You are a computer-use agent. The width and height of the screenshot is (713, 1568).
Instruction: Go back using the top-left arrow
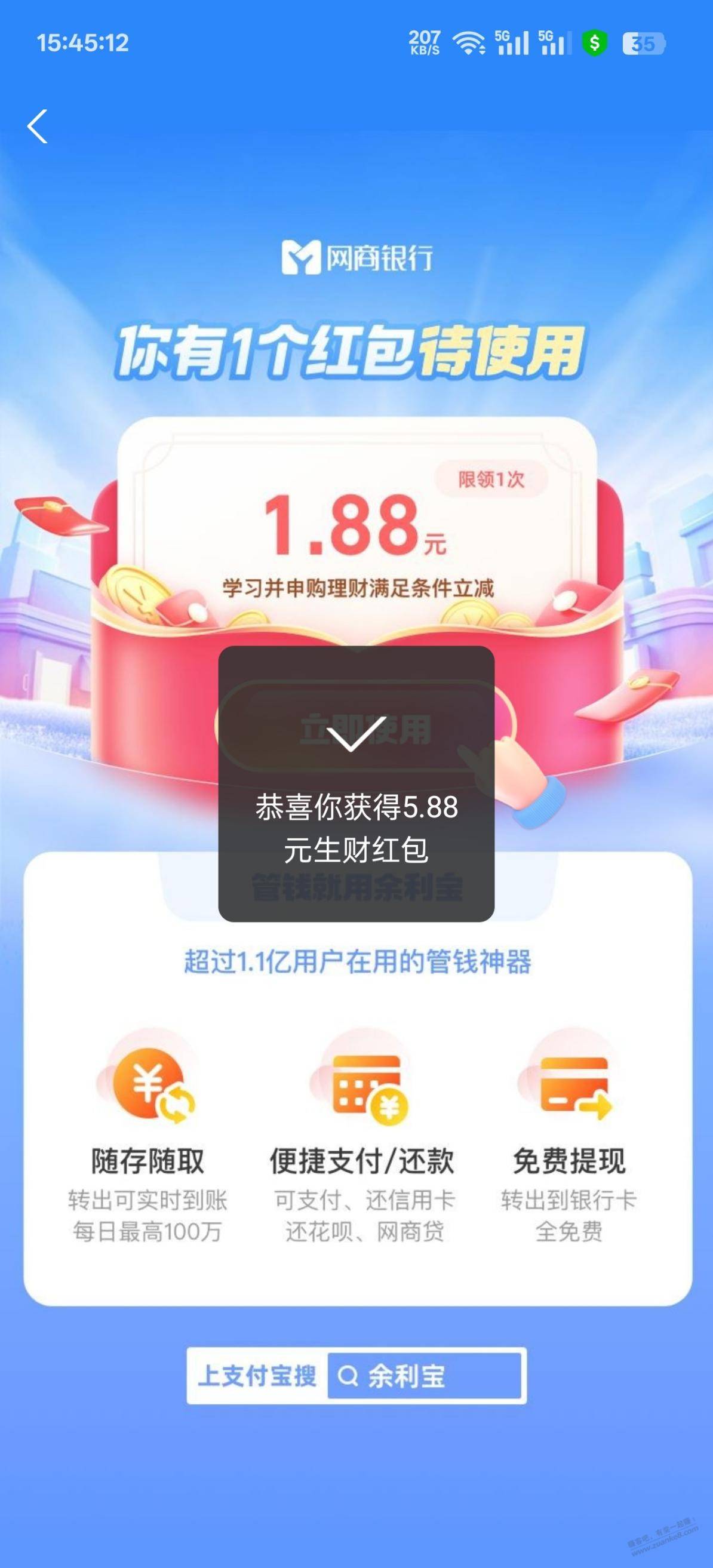(38, 127)
